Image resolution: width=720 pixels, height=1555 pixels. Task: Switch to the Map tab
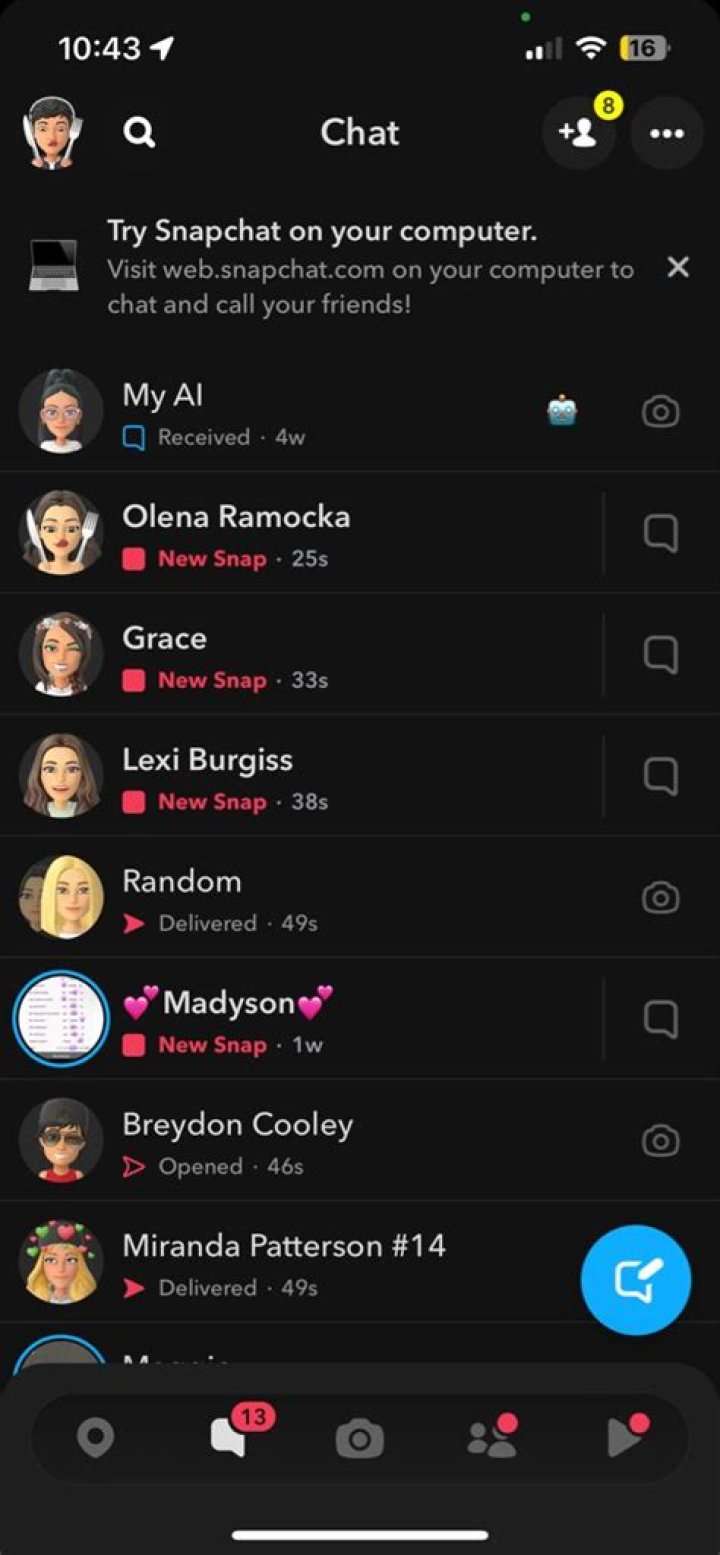click(96, 1438)
